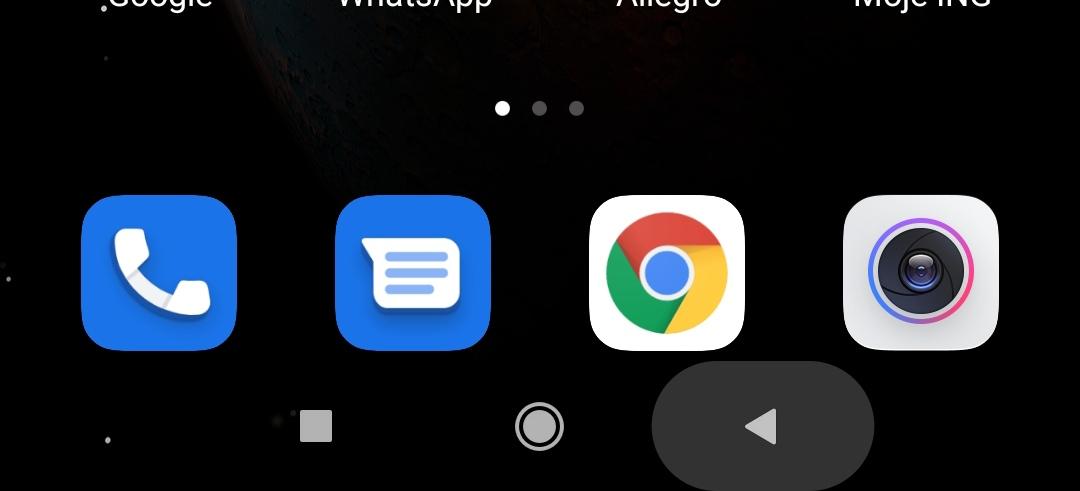
Task: Launch the Messages app
Action: tap(413, 273)
